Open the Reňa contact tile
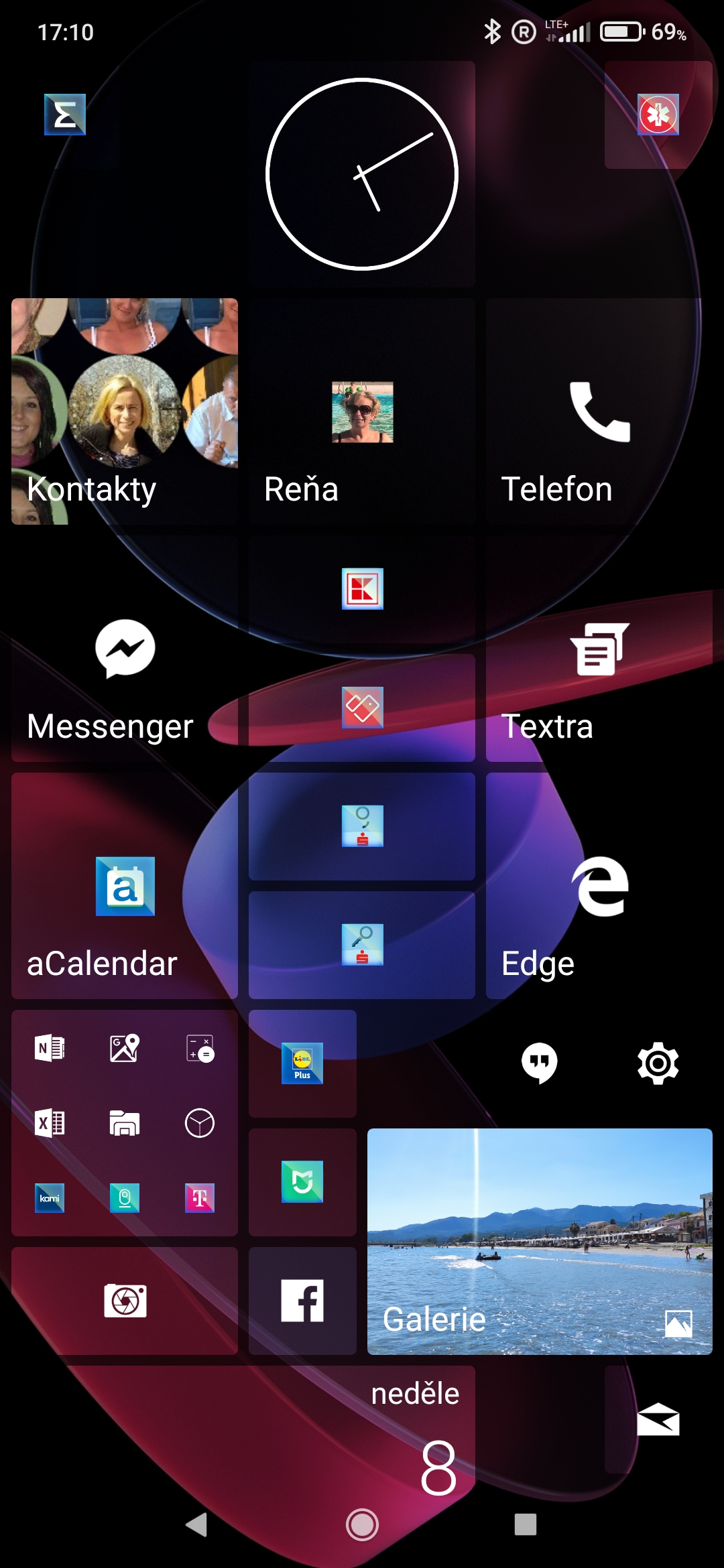724x1568 pixels. tap(362, 411)
